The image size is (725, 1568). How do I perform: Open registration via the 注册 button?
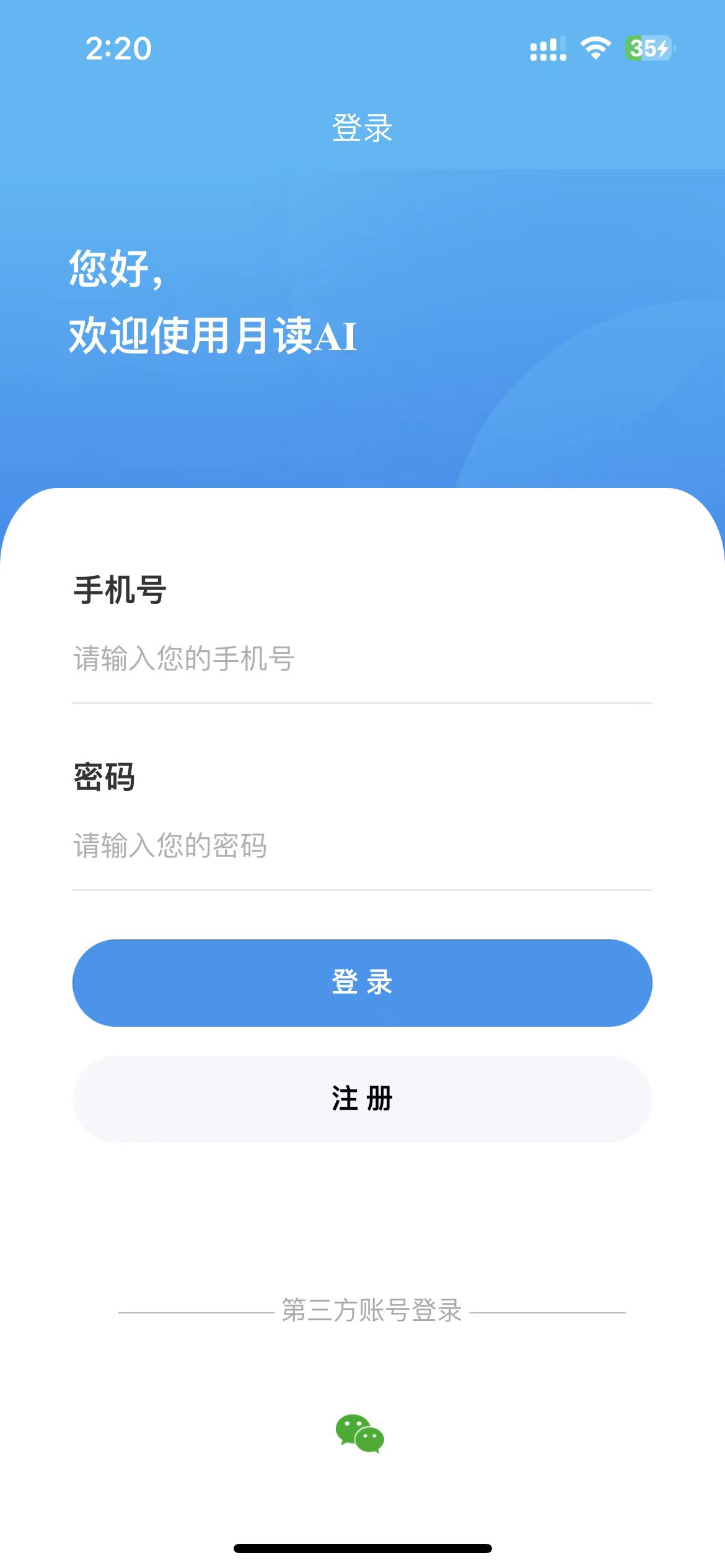pos(362,1099)
